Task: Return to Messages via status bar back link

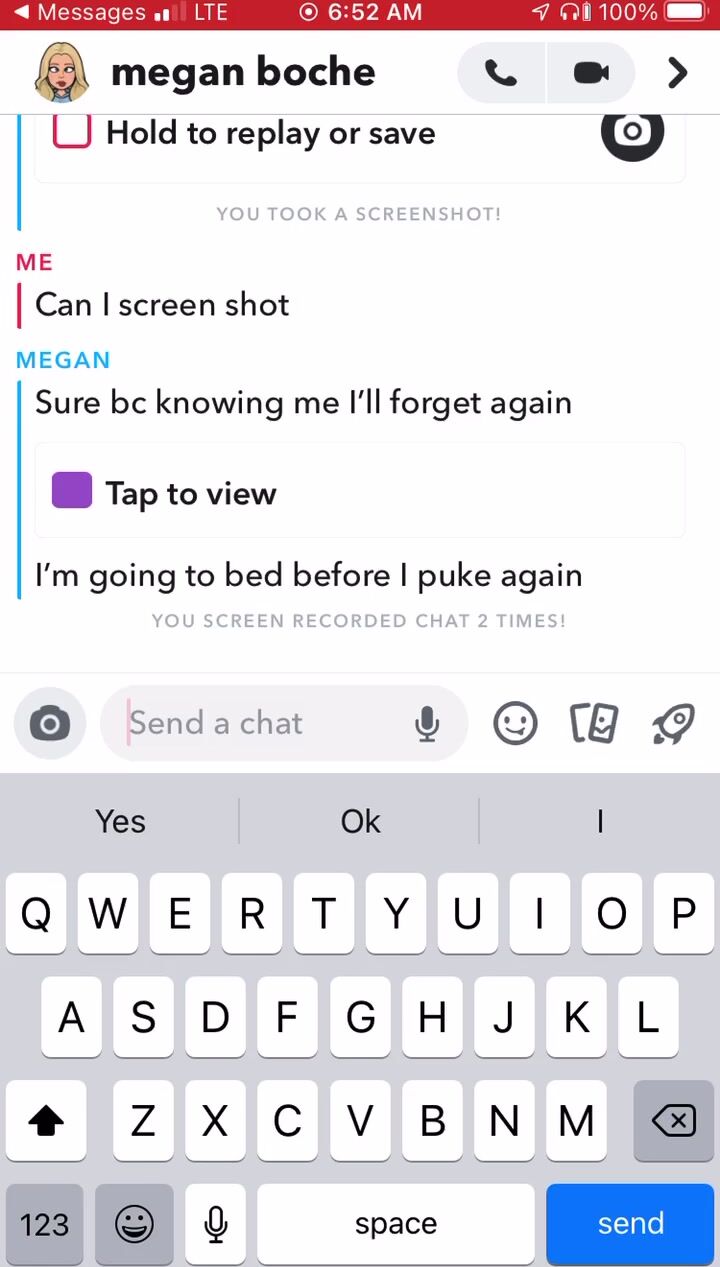Action: [78, 13]
